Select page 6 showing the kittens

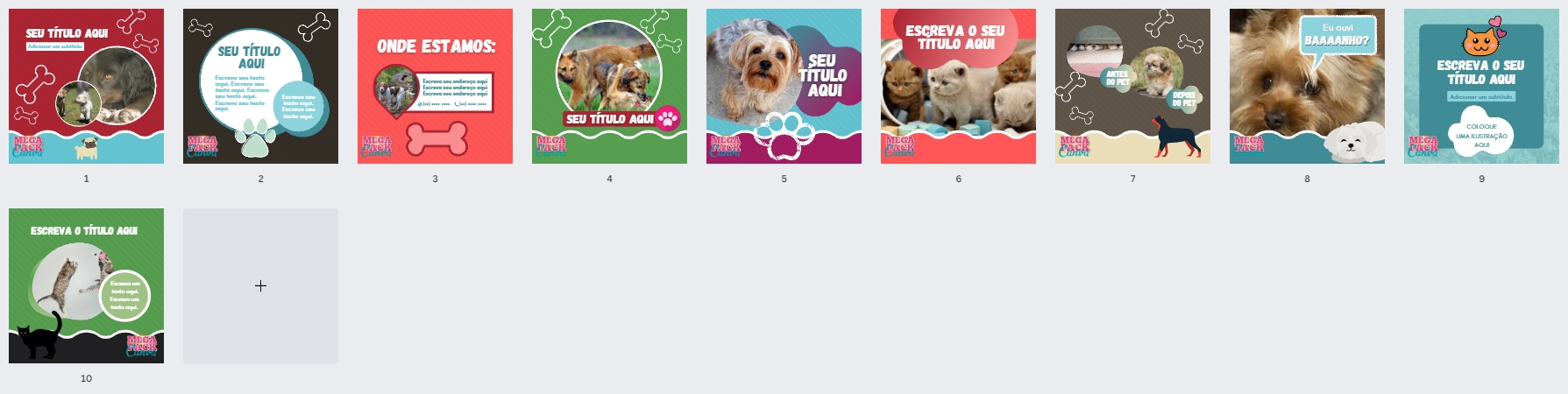coord(958,86)
